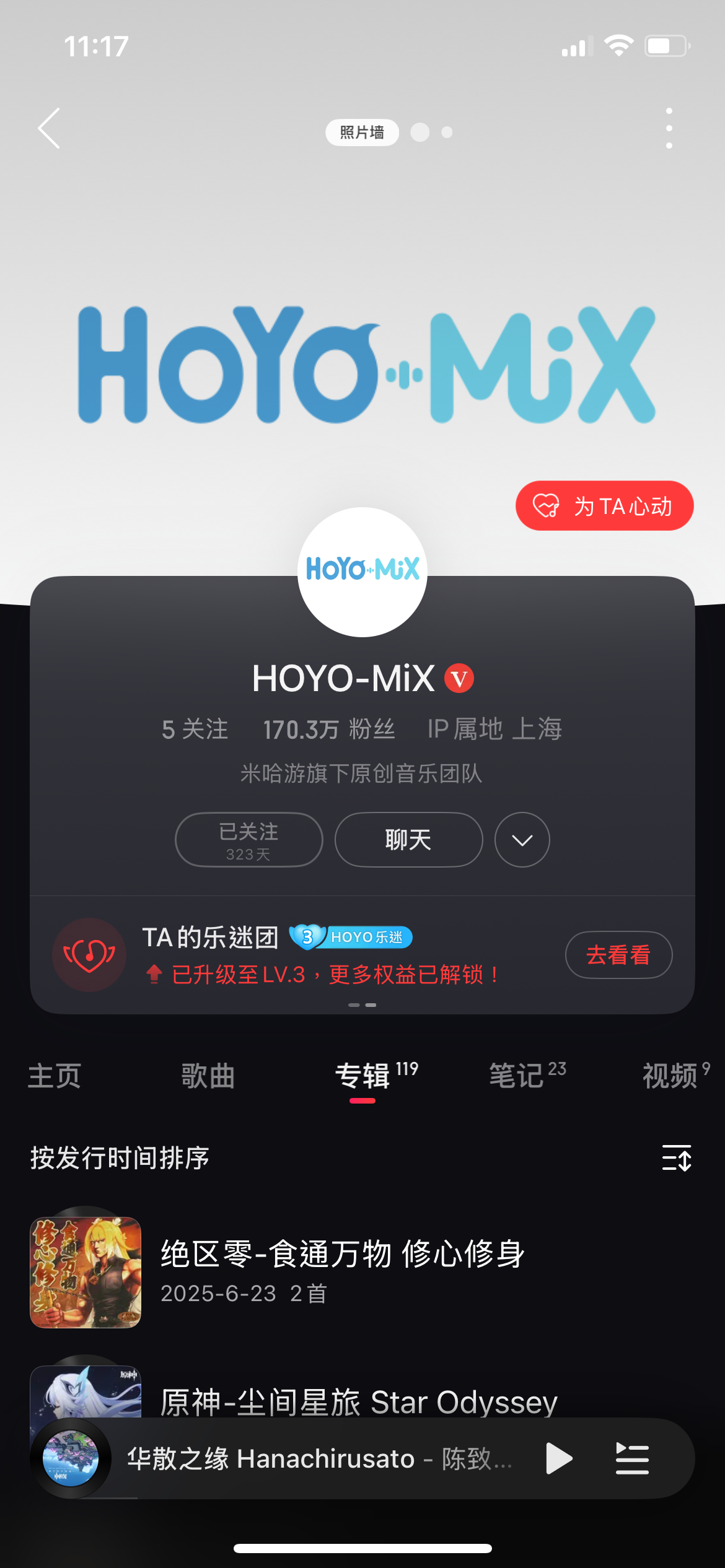This screenshot has height=1568, width=725.
Task: Open the mini player playlist queue
Action: (632, 1459)
